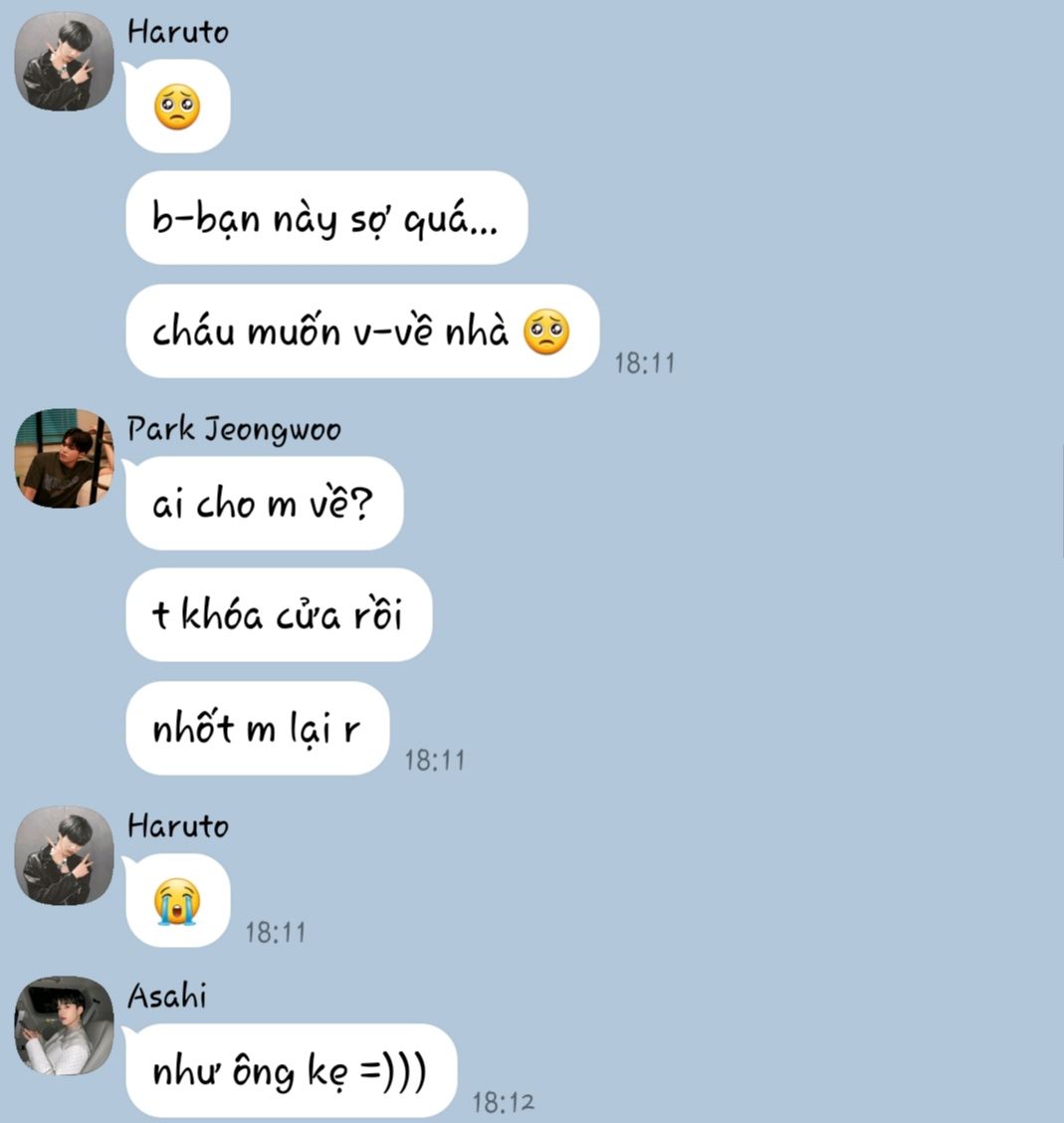Tap Haruto's avatar beside the crying emoji message
The image size is (1064, 1123).
click(64, 855)
